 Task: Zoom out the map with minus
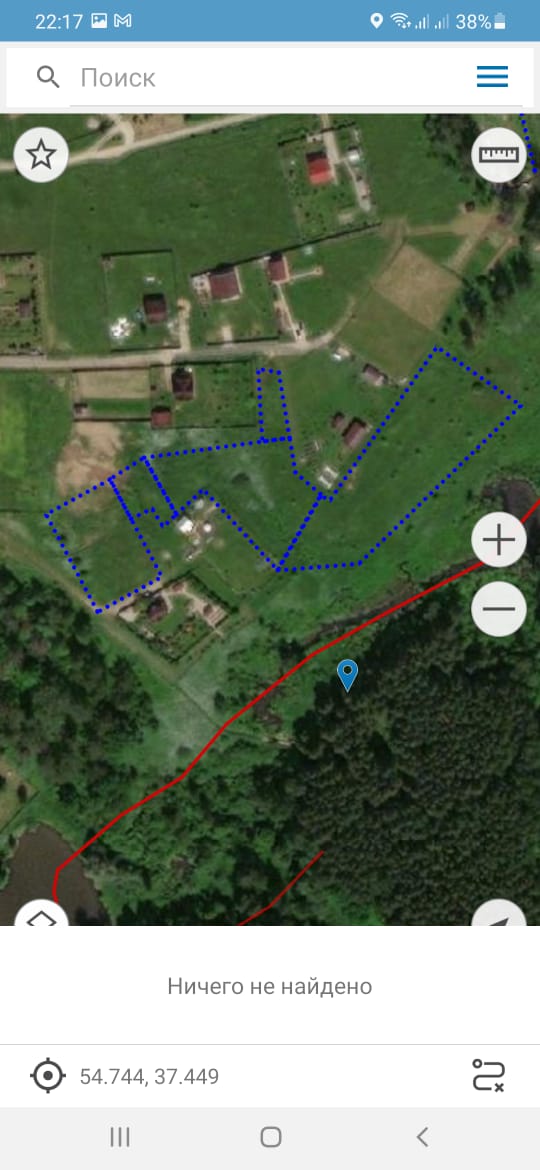tap(499, 608)
